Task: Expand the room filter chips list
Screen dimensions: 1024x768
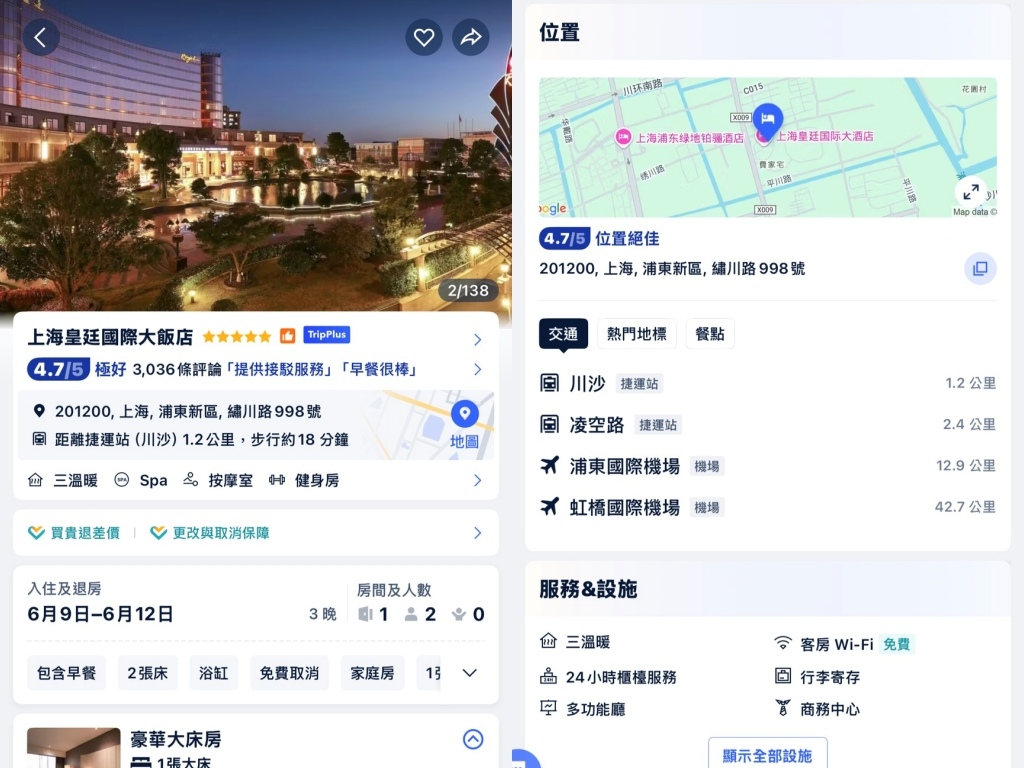Action: pos(470,673)
